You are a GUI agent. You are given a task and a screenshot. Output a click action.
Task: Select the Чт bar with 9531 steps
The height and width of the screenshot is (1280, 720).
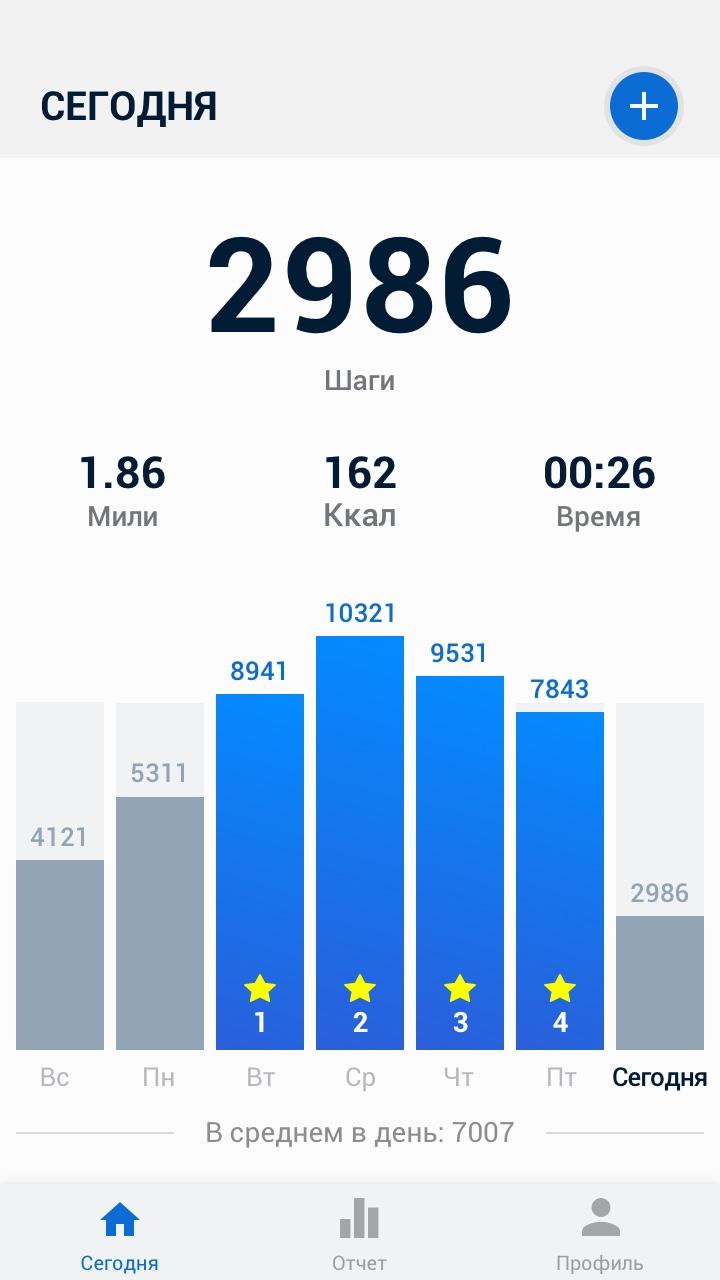(x=460, y=862)
